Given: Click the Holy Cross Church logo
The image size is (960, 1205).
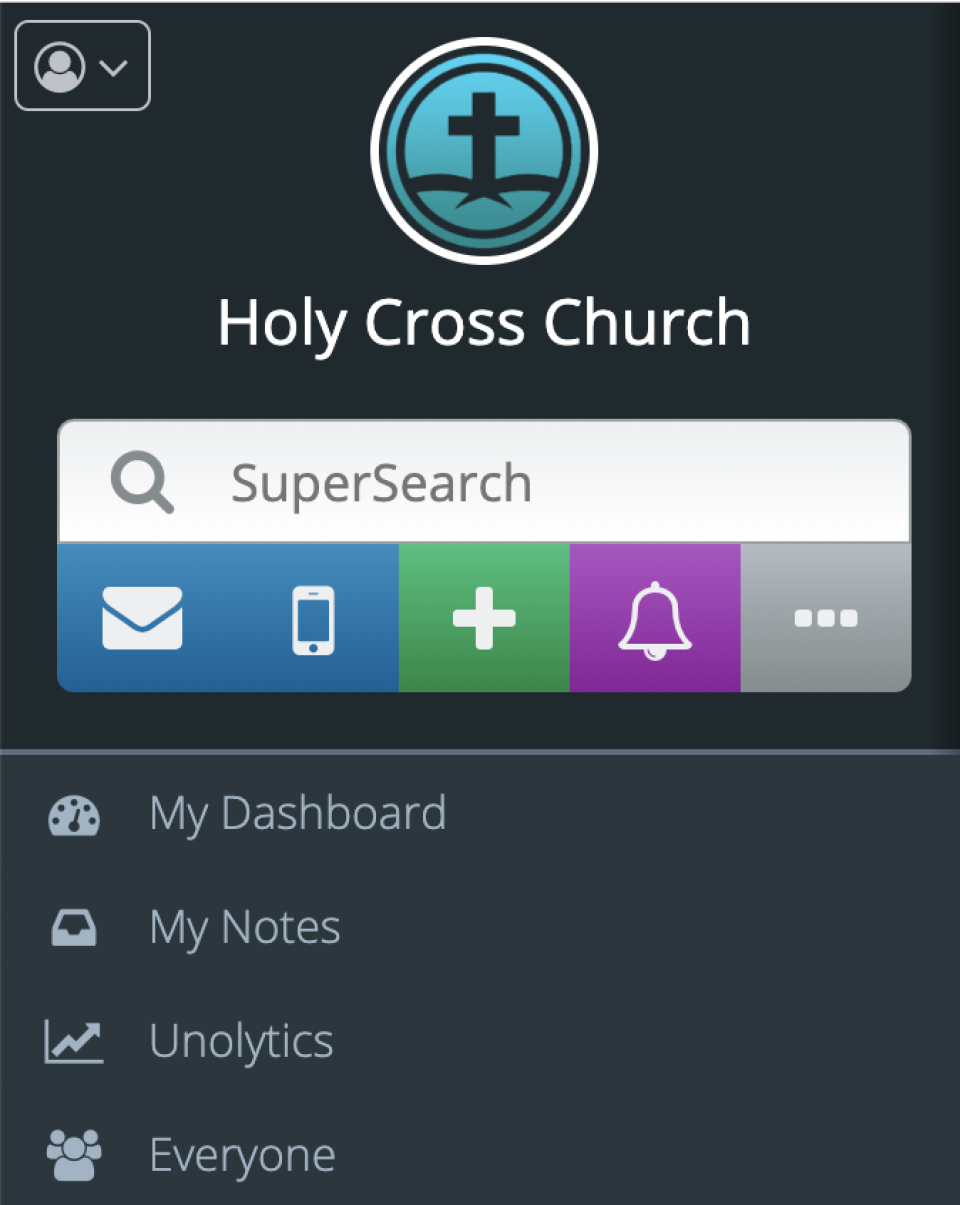Looking at the screenshot, I should (483, 148).
